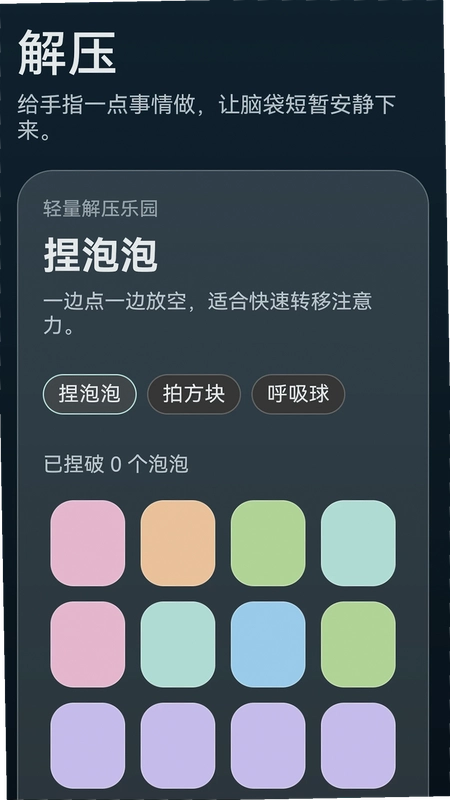Pop the mint bubble left of the blue one

point(178,644)
